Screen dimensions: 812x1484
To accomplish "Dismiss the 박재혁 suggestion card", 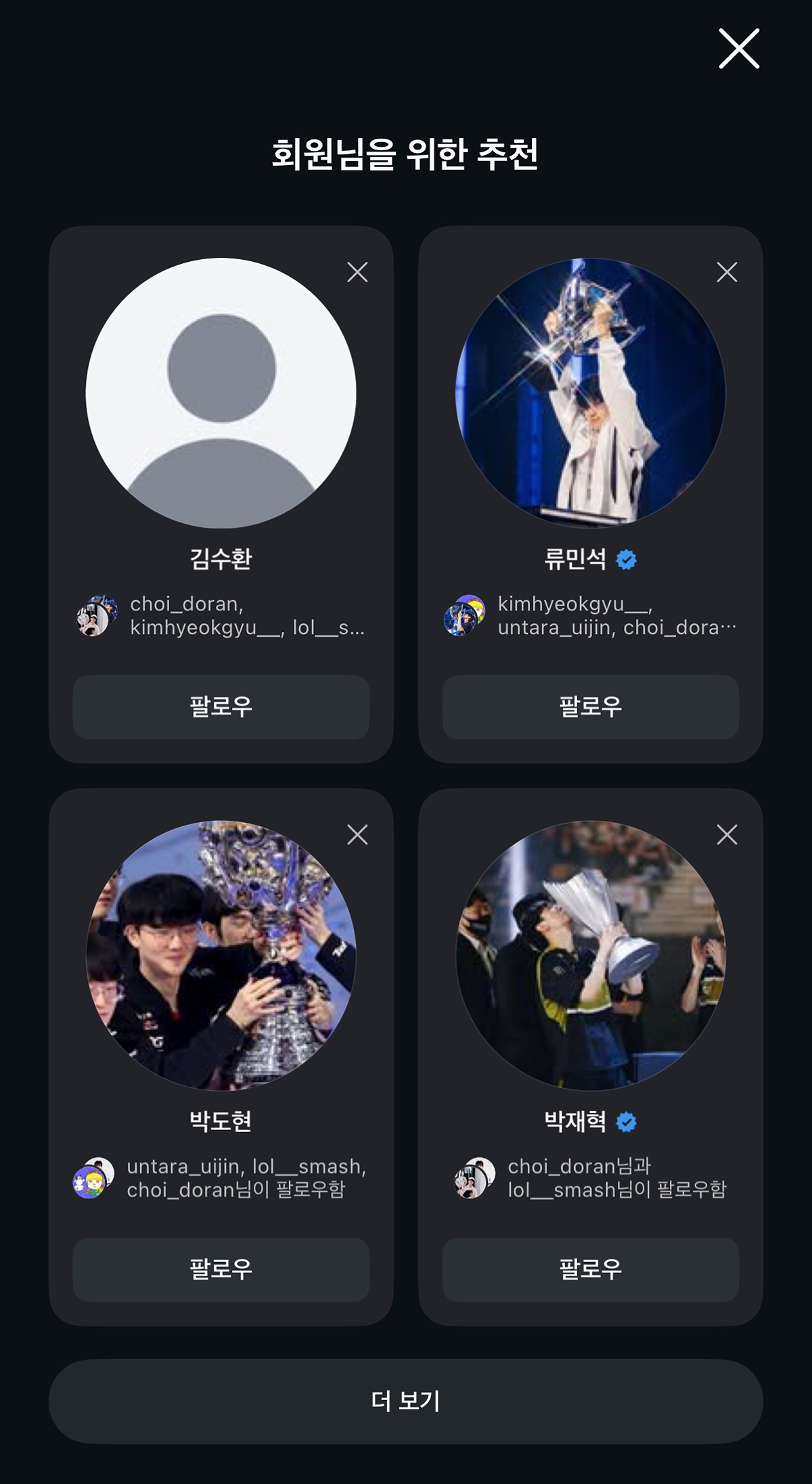I will pyautogui.click(x=727, y=835).
